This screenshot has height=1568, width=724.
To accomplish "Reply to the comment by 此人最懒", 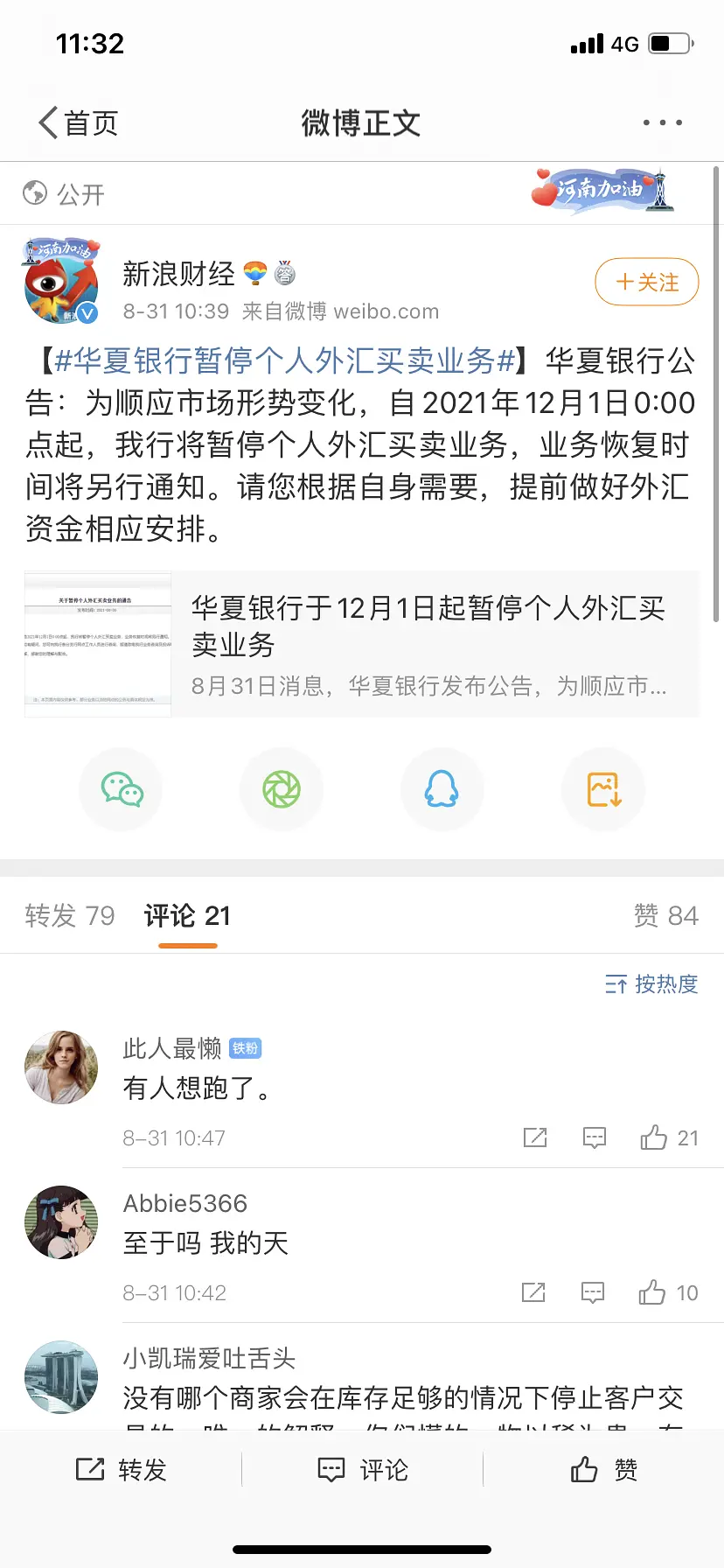I will click(x=595, y=1137).
